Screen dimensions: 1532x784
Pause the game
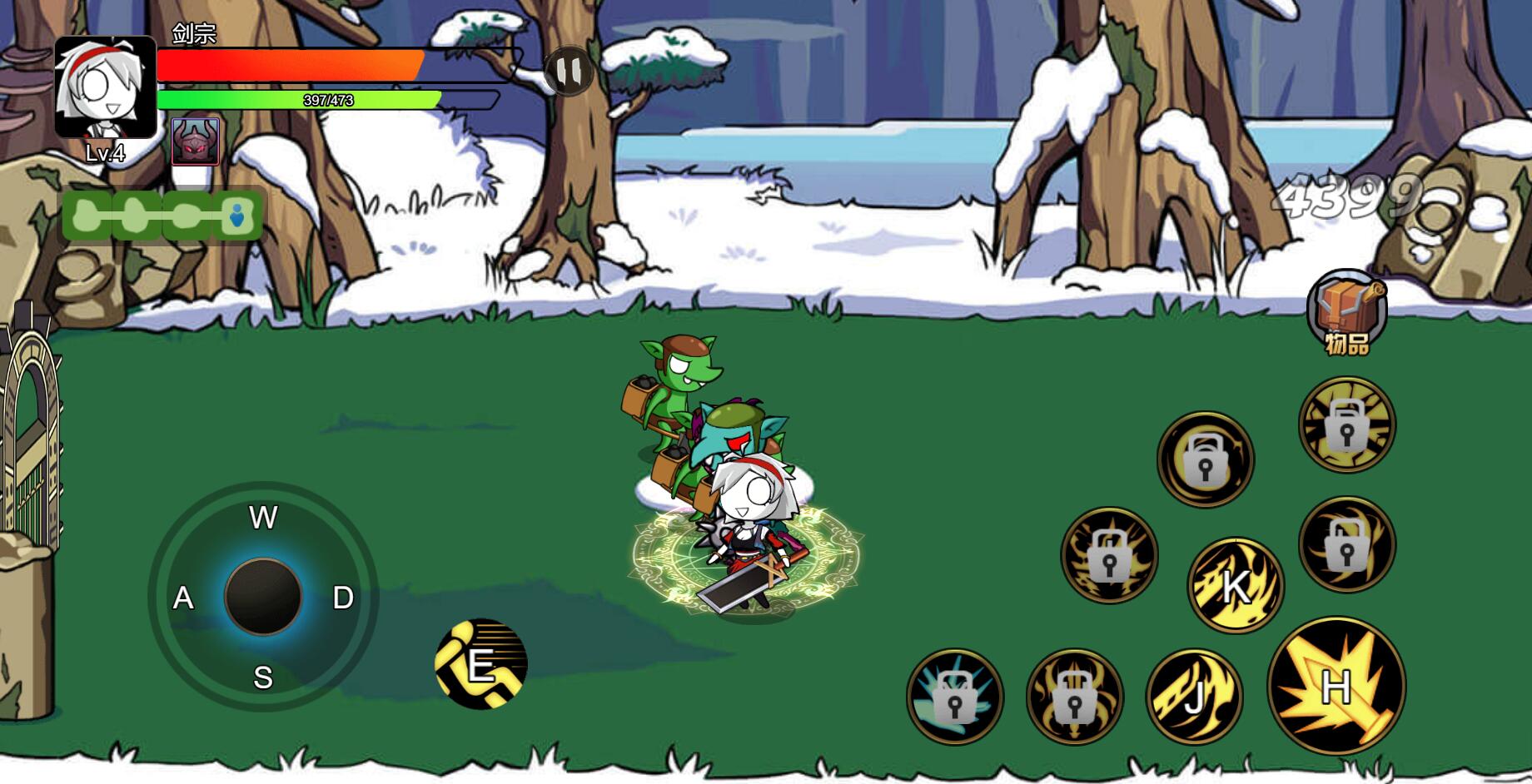pyautogui.click(x=569, y=71)
